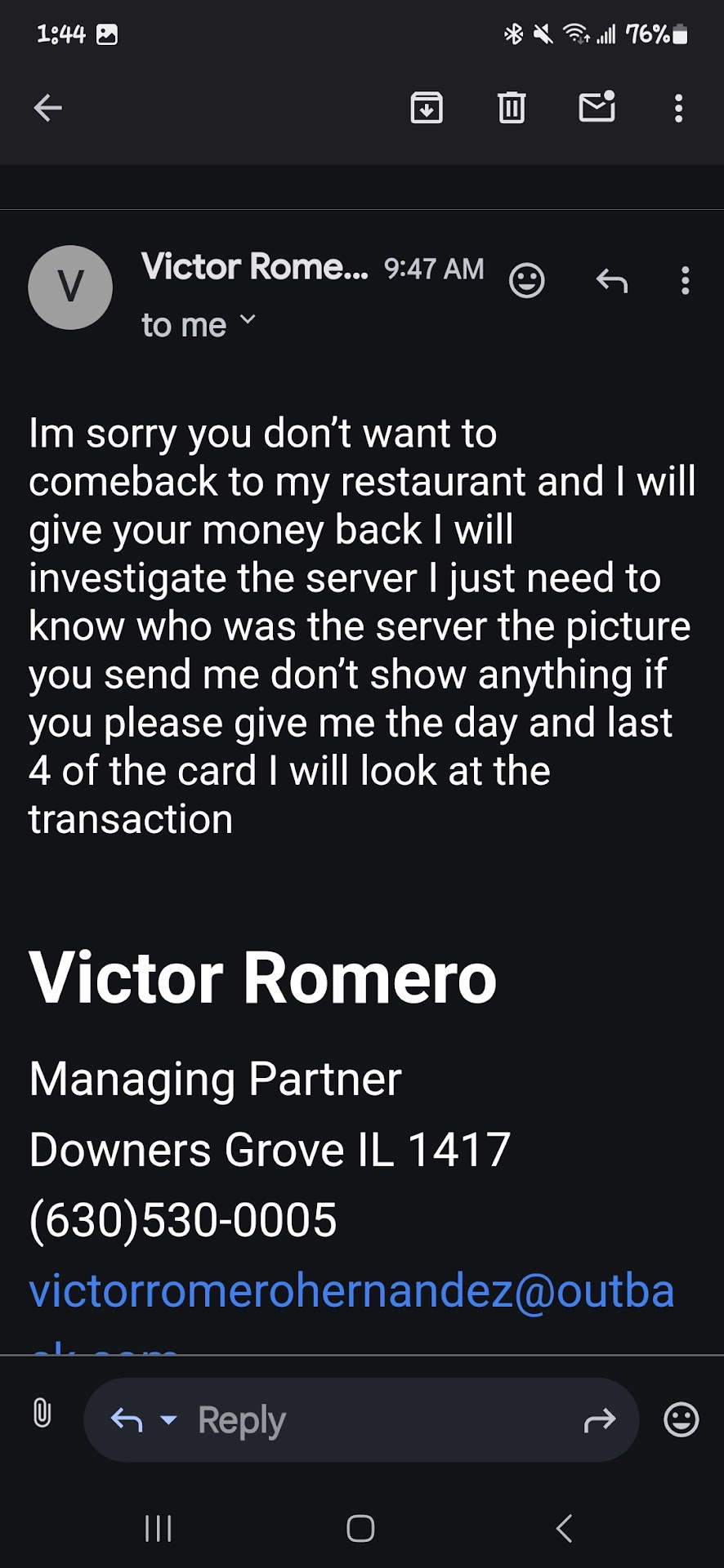Open more options for Victor's message
The image size is (724, 1568).
685,281
